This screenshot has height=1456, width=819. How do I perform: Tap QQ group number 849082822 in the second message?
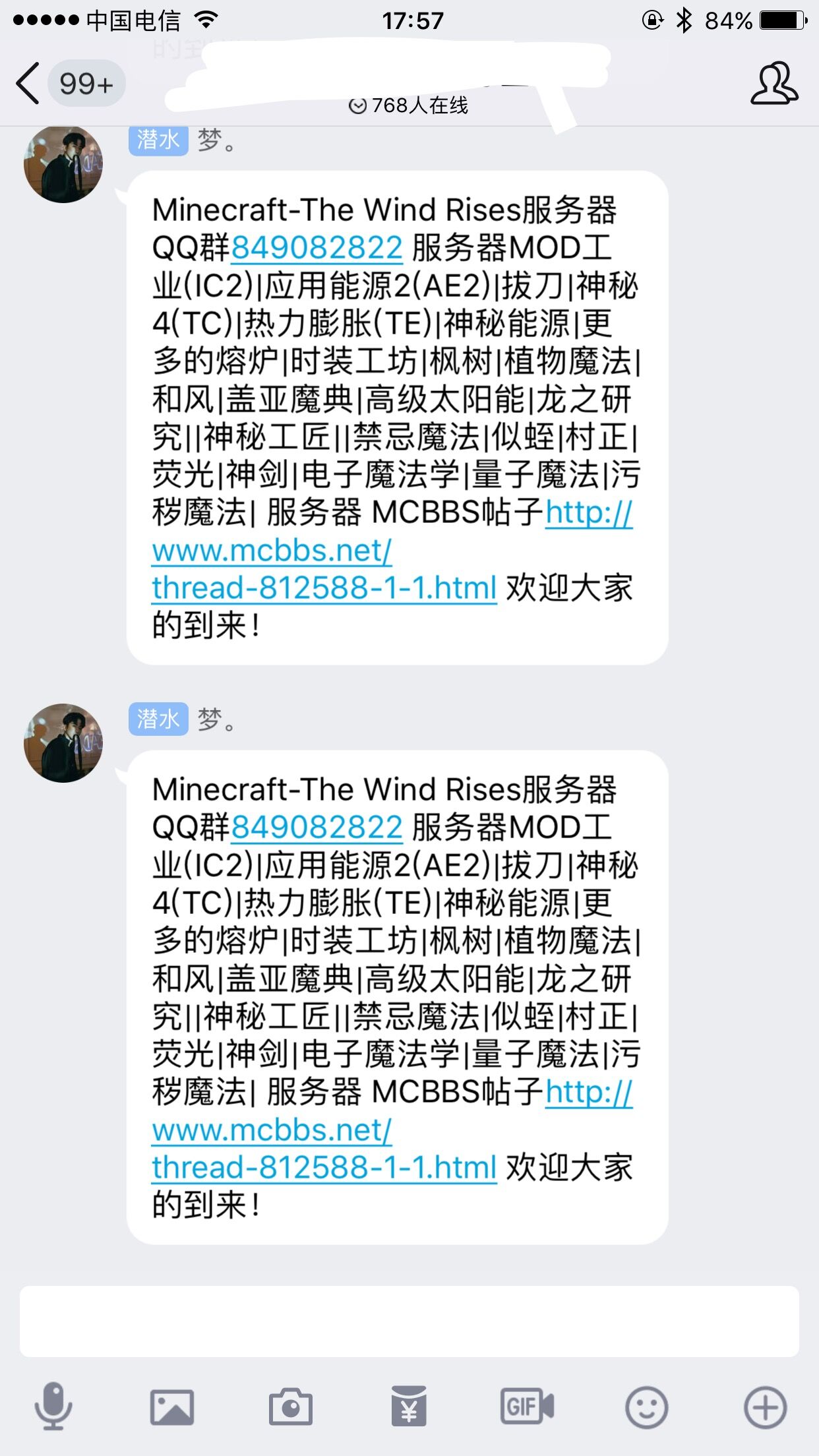(x=317, y=828)
